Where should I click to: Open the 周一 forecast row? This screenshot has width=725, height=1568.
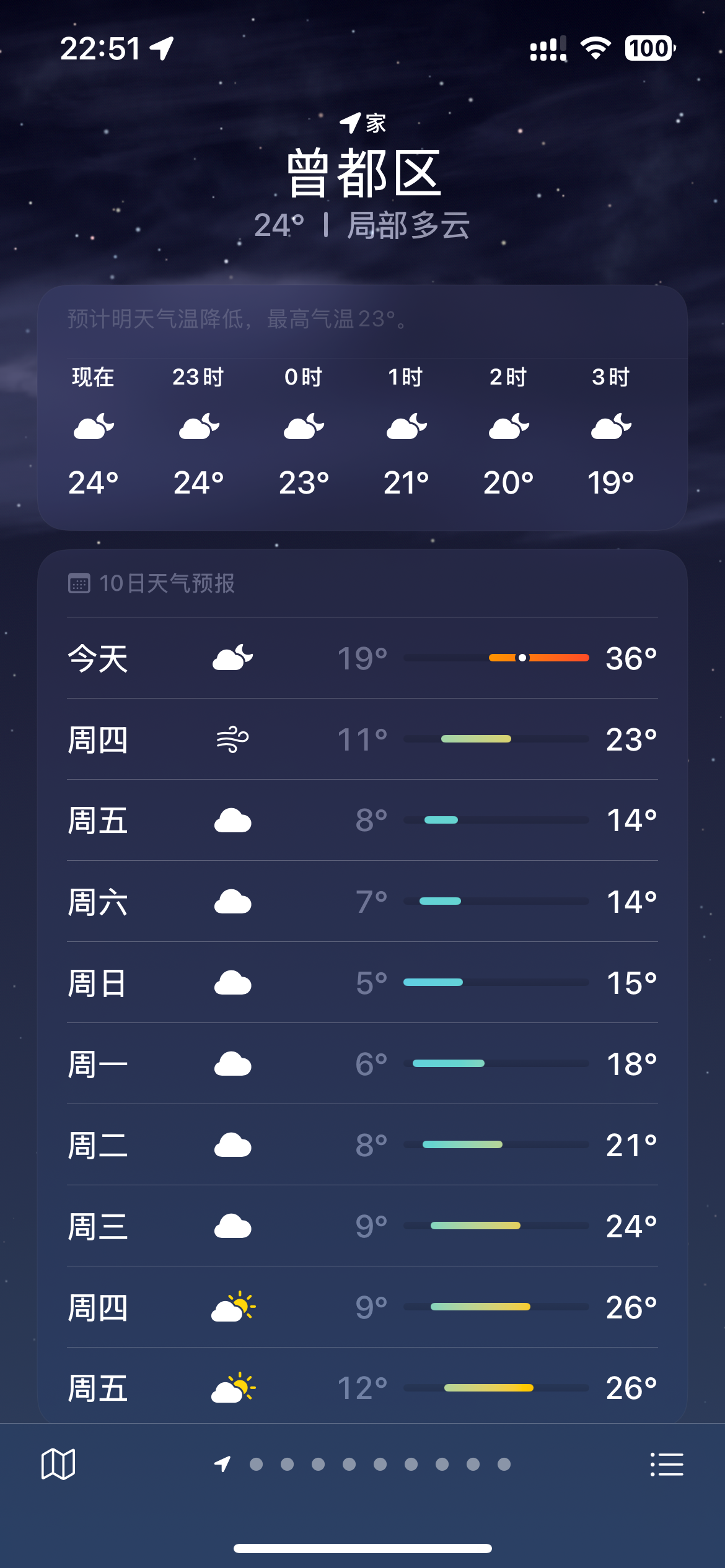click(x=362, y=1063)
